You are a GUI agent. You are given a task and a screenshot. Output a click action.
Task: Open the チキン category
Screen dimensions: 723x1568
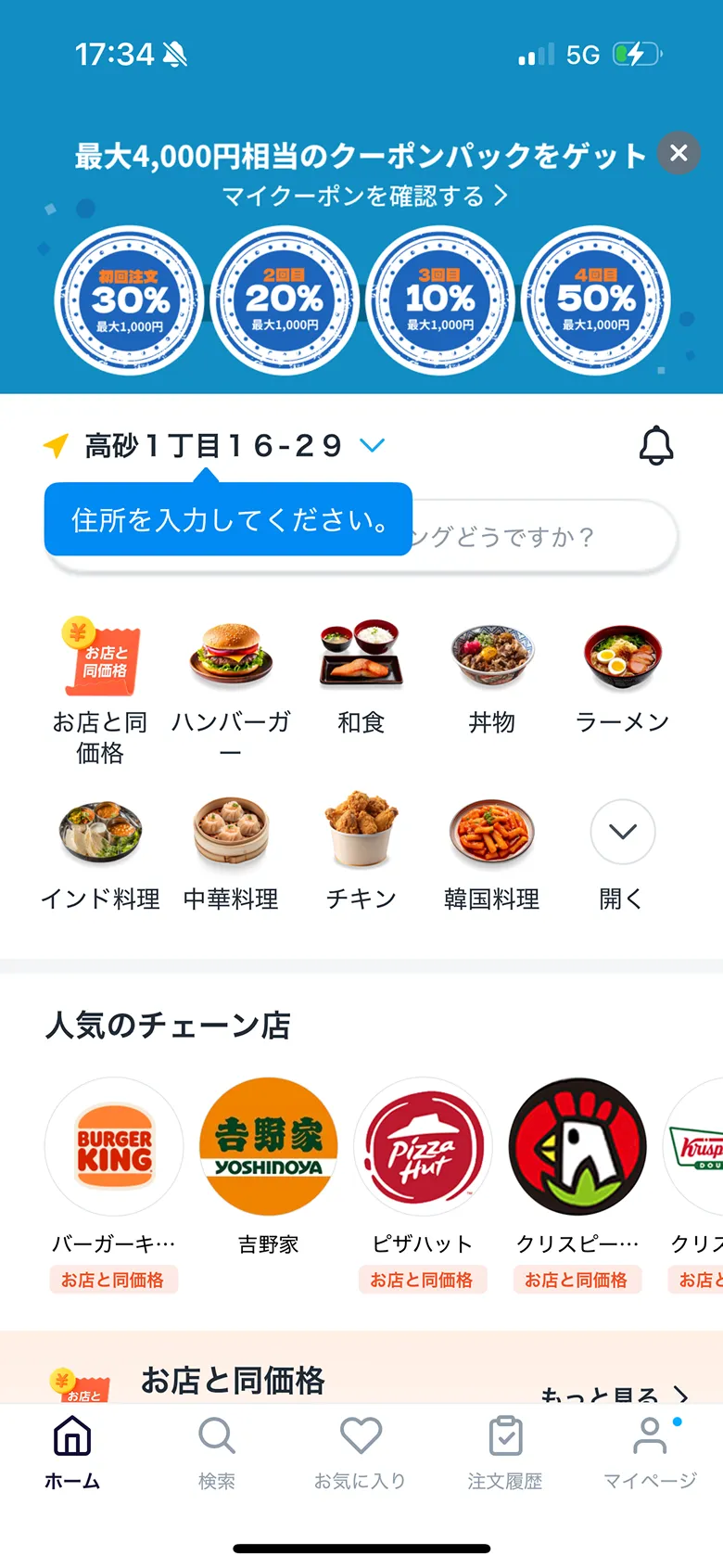[x=361, y=833]
